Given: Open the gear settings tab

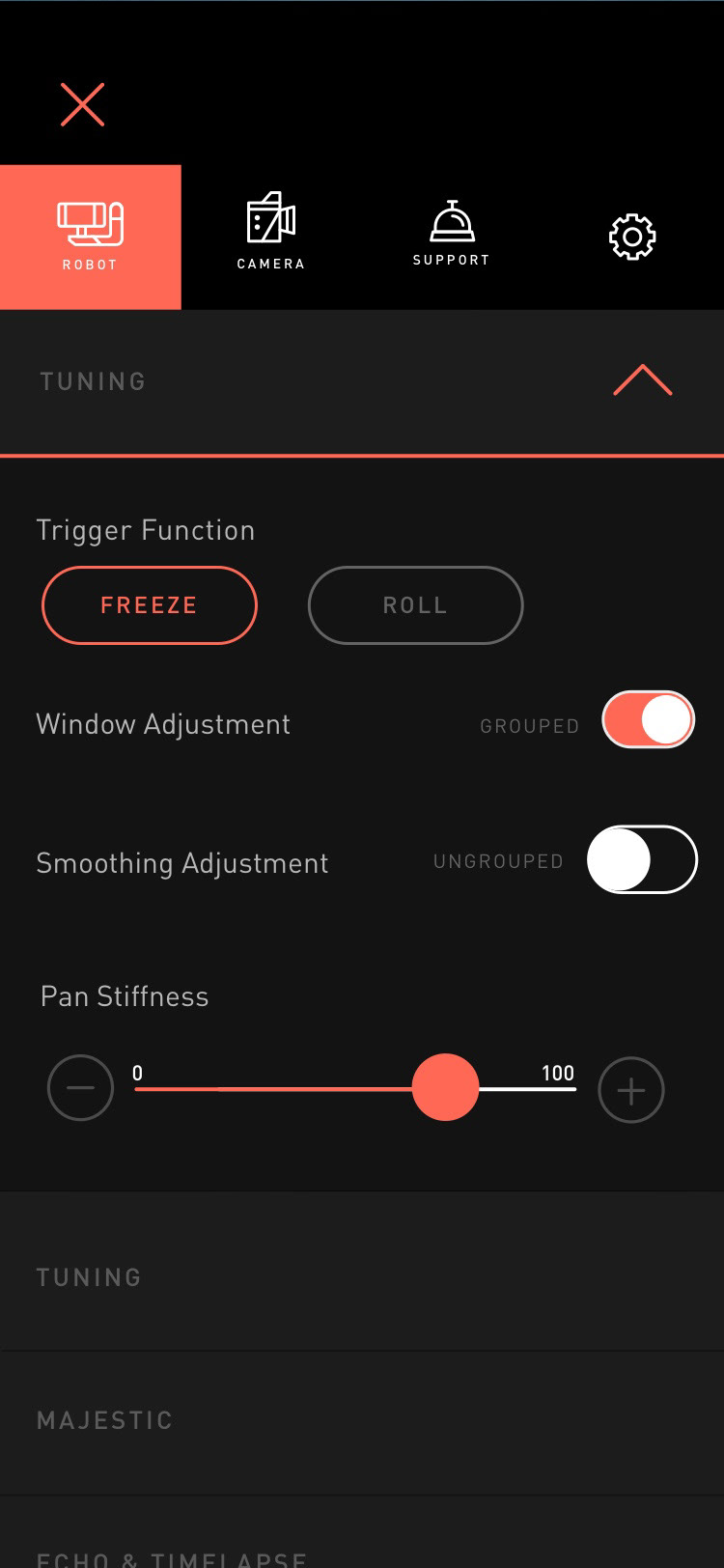Looking at the screenshot, I should (x=632, y=237).
